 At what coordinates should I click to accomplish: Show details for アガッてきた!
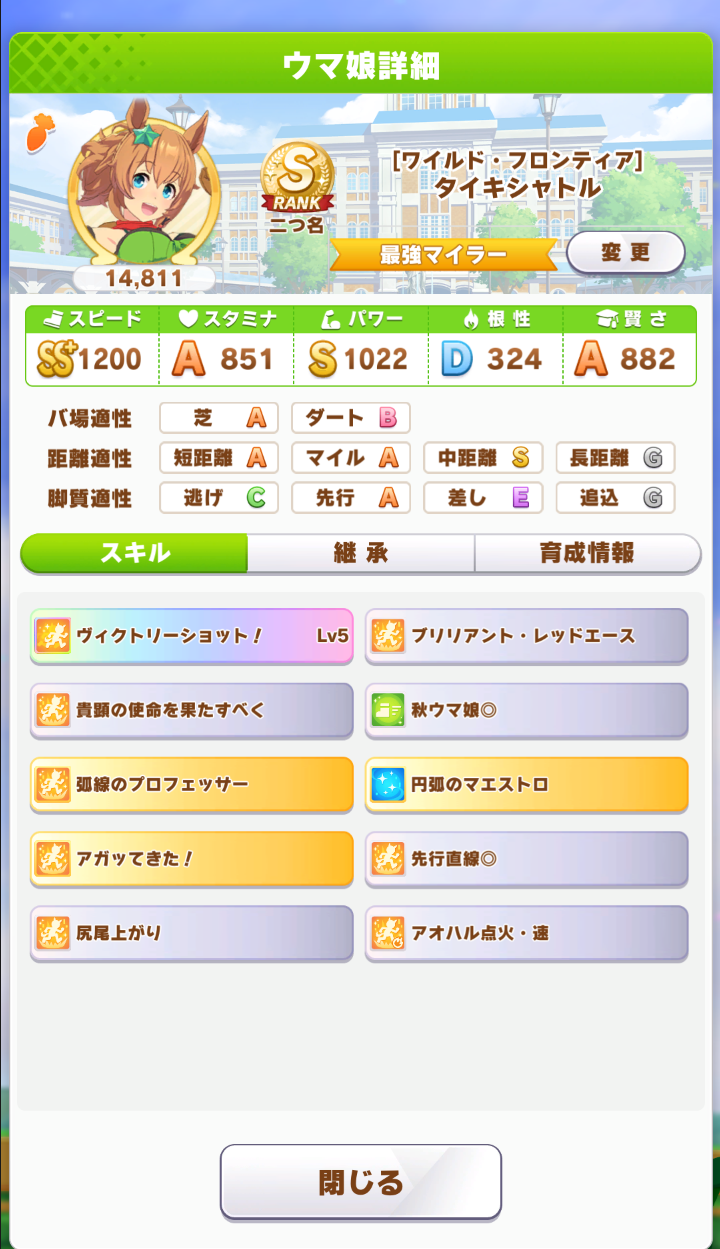[x=191, y=858]
